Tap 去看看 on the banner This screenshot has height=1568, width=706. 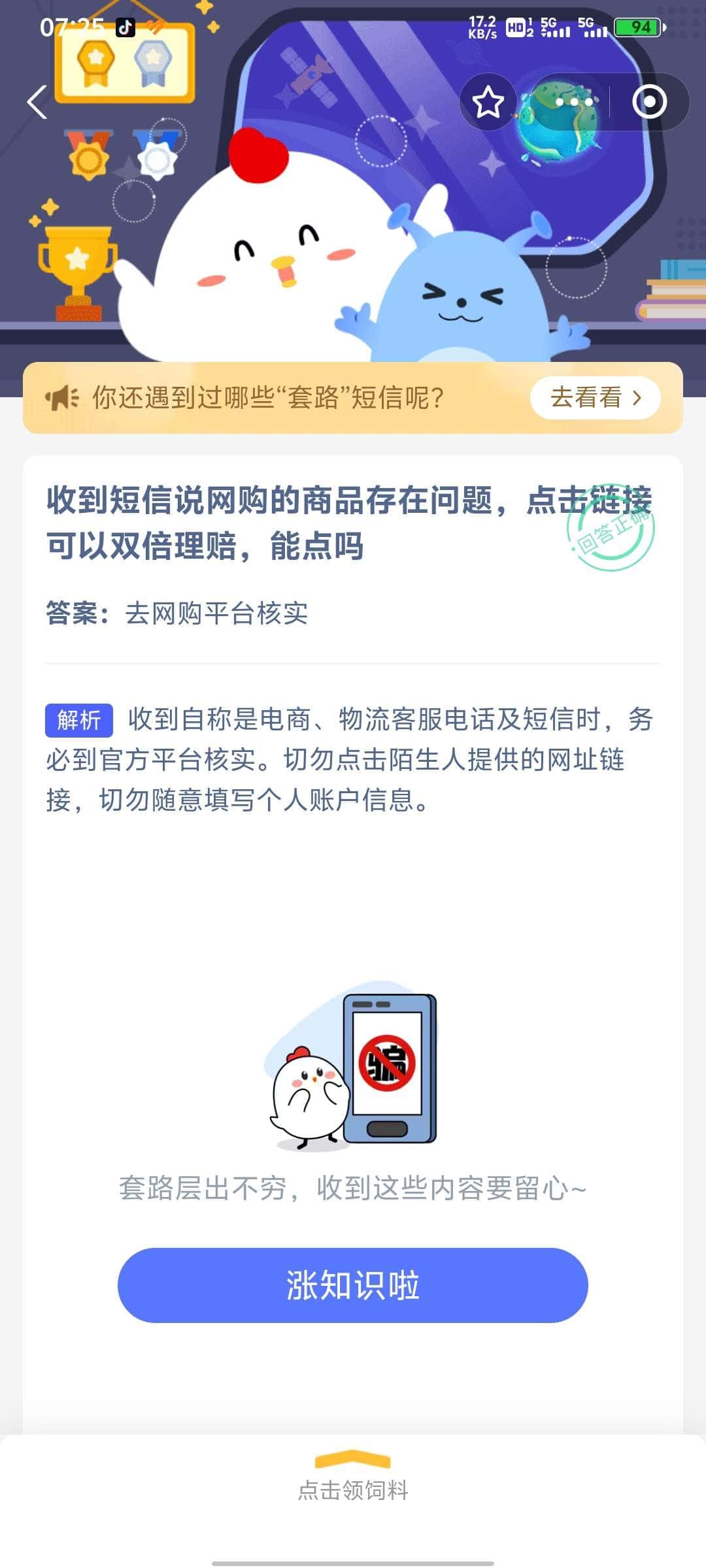[595, 397]
